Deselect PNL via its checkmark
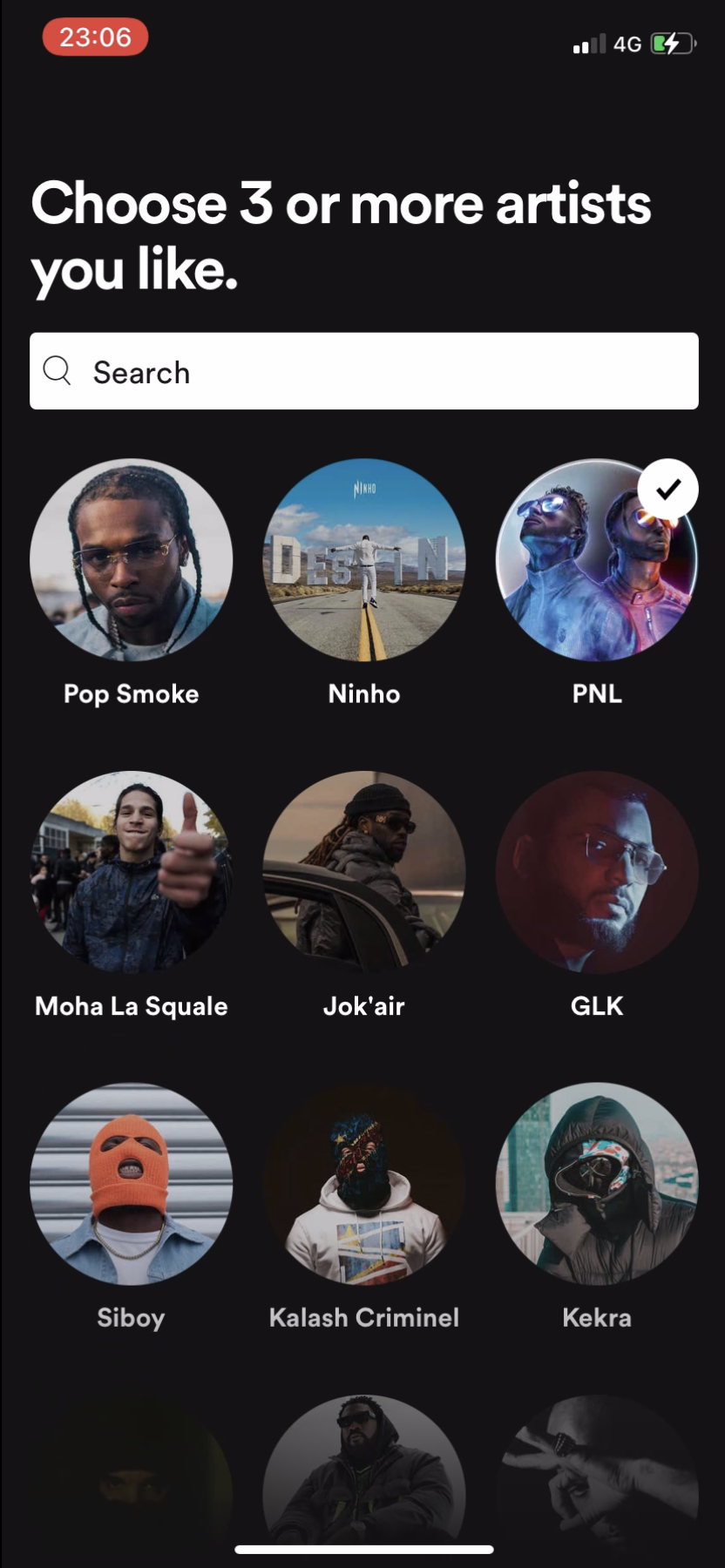 pyautogui.click(x=668, y=489)
